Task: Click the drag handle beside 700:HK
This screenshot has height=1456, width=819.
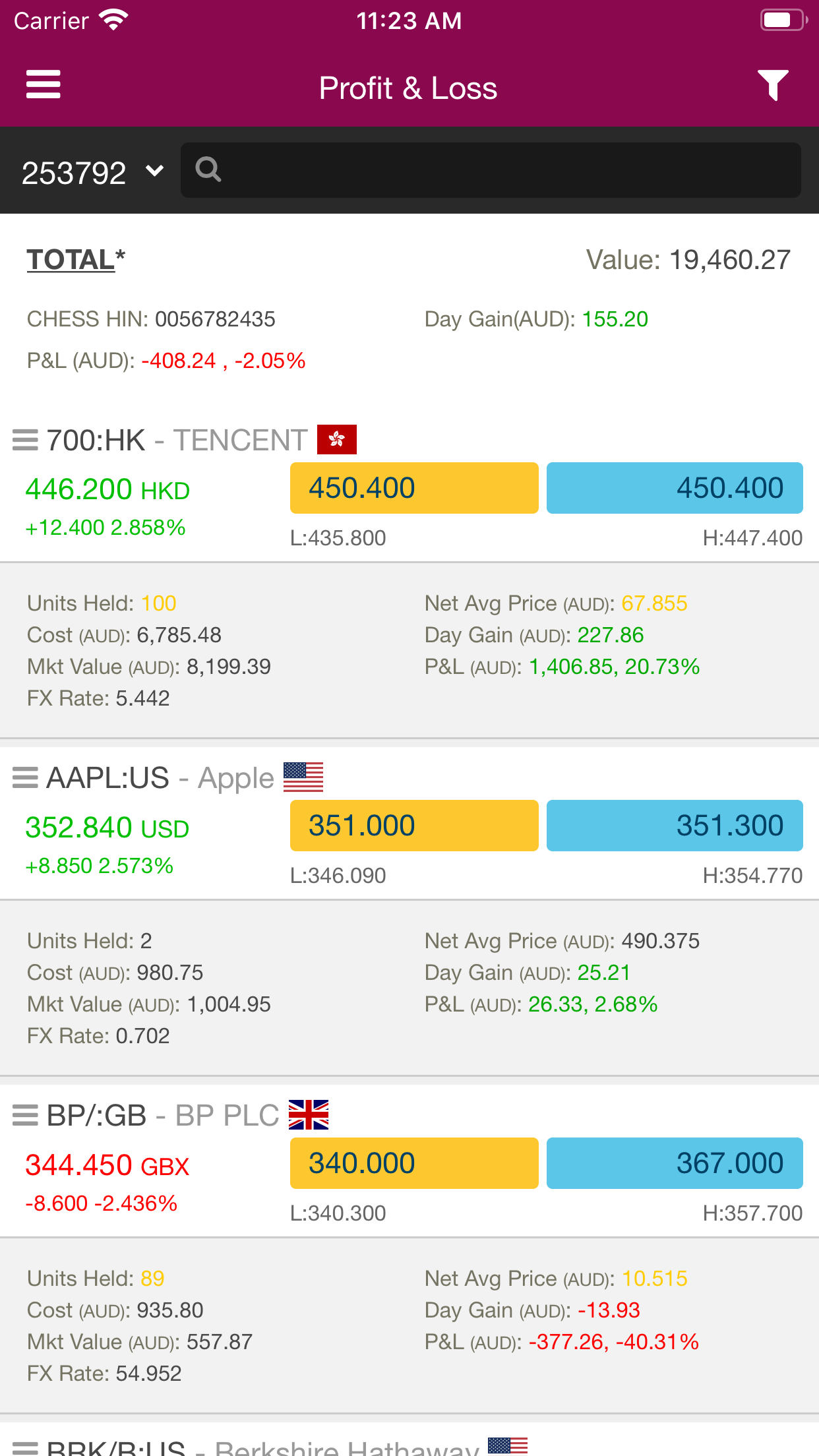Action: click(25, 439)
